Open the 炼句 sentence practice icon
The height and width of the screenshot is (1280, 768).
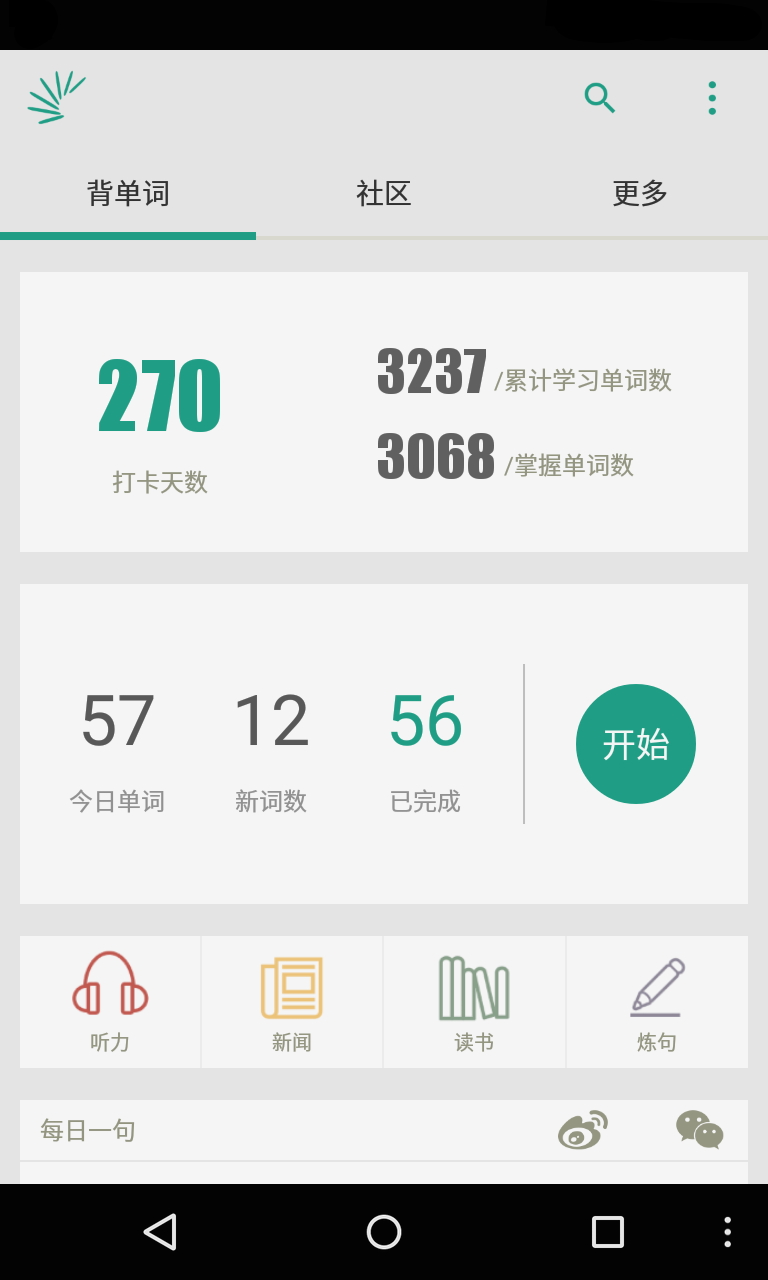pyautogui.click(x=657, y=1000)
